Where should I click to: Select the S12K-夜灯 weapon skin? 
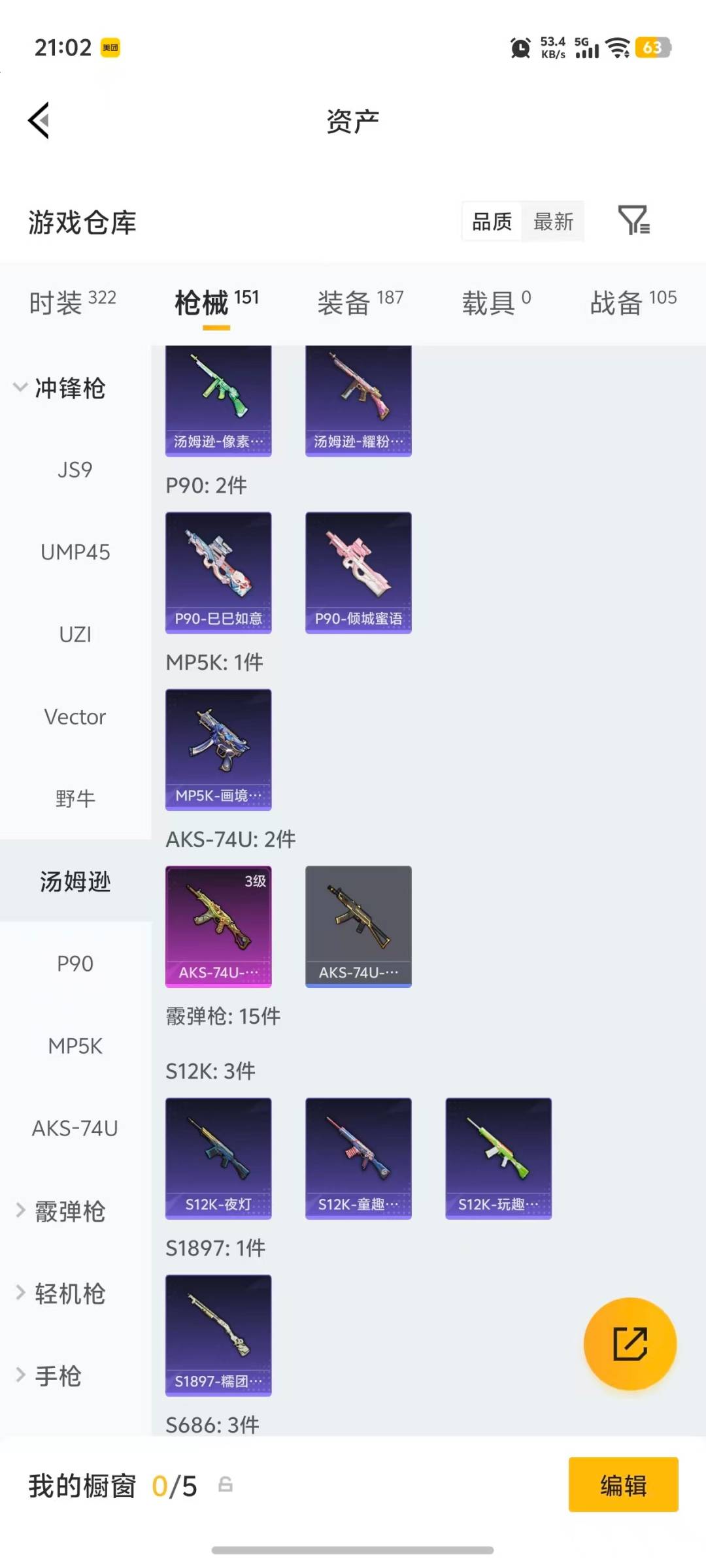(x=218, y=1157)
